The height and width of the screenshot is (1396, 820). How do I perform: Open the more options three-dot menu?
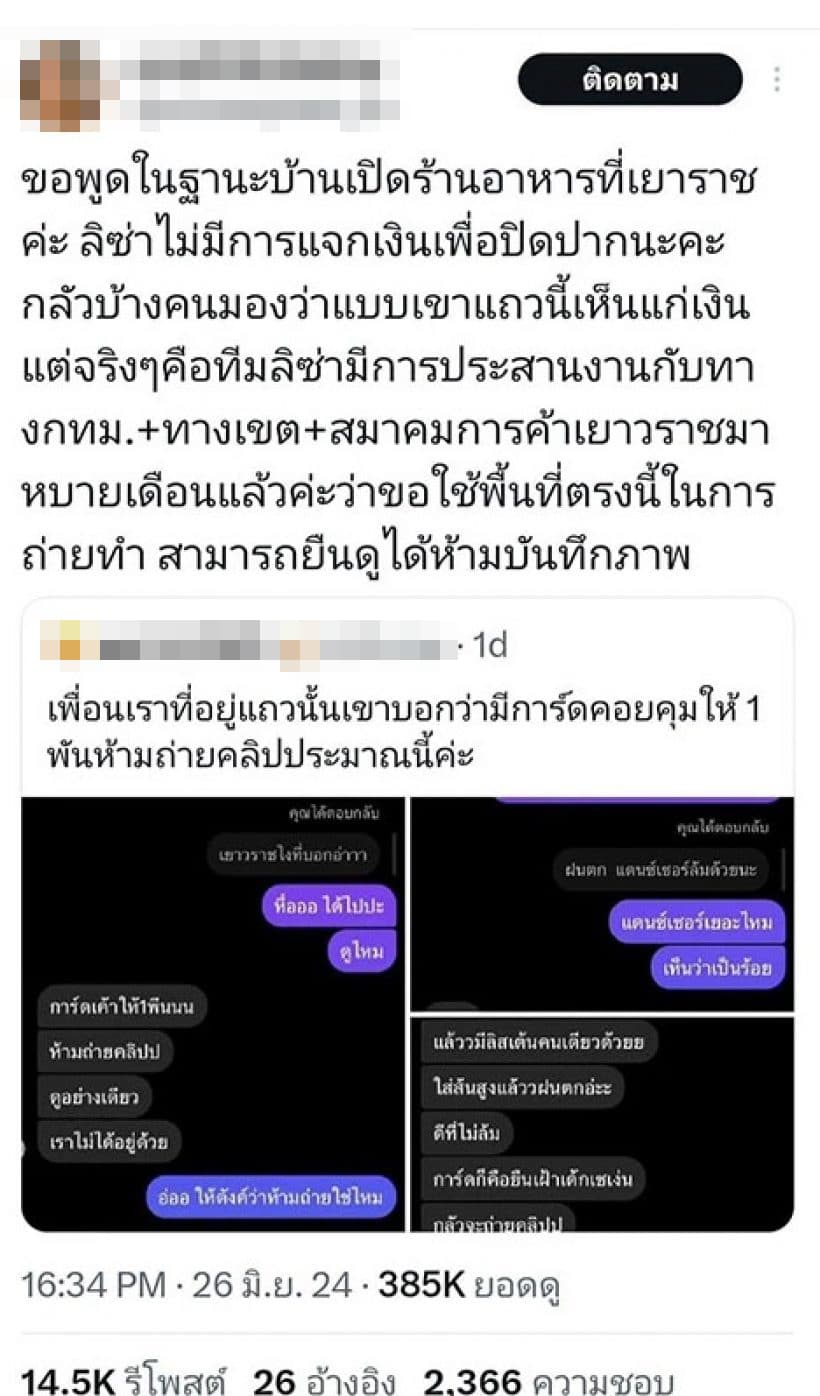[775, 80]
